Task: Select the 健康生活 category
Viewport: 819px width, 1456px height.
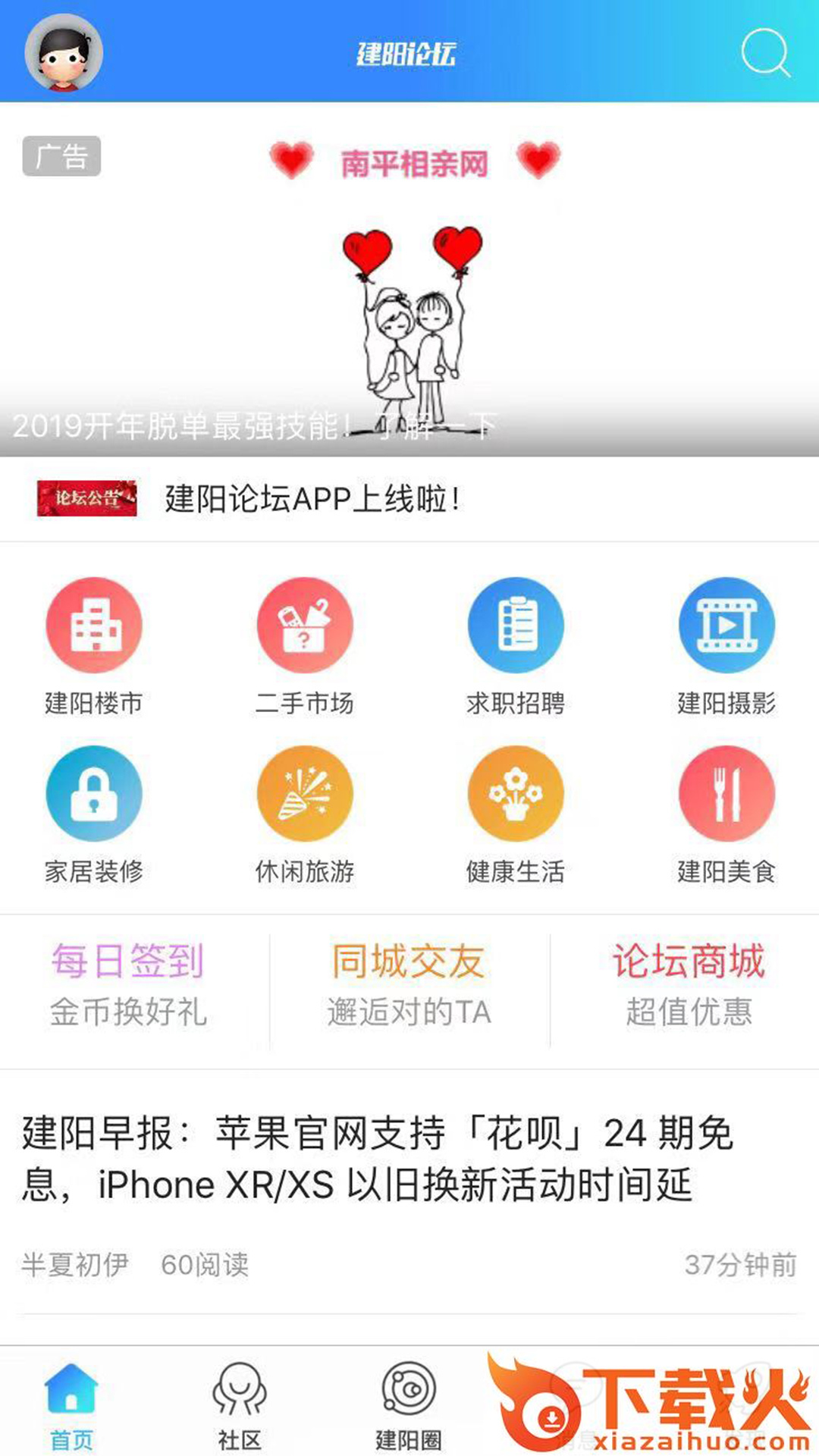Action: [x=516, y=813]
